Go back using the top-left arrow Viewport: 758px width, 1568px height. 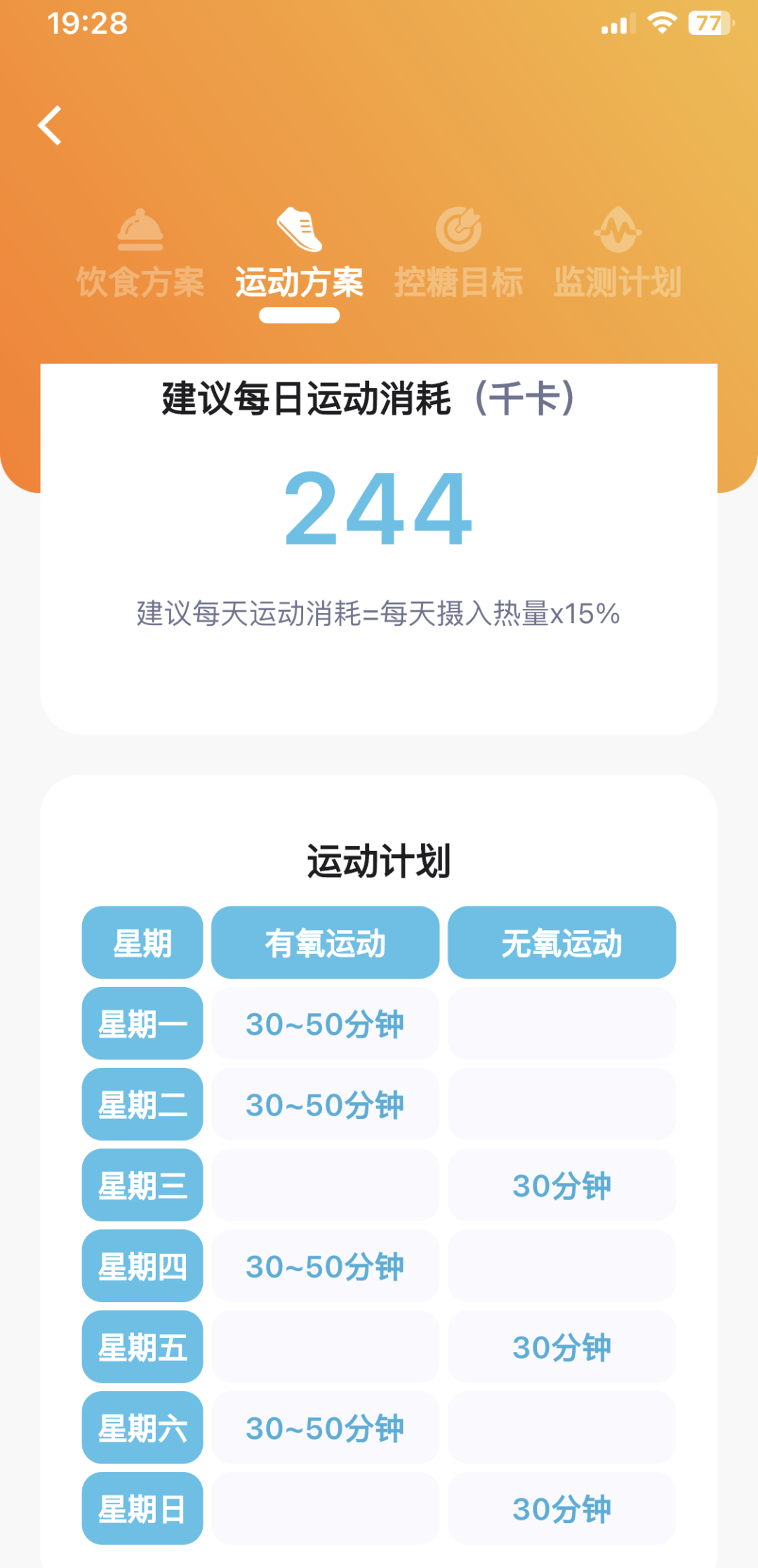[x=50, y=126]
